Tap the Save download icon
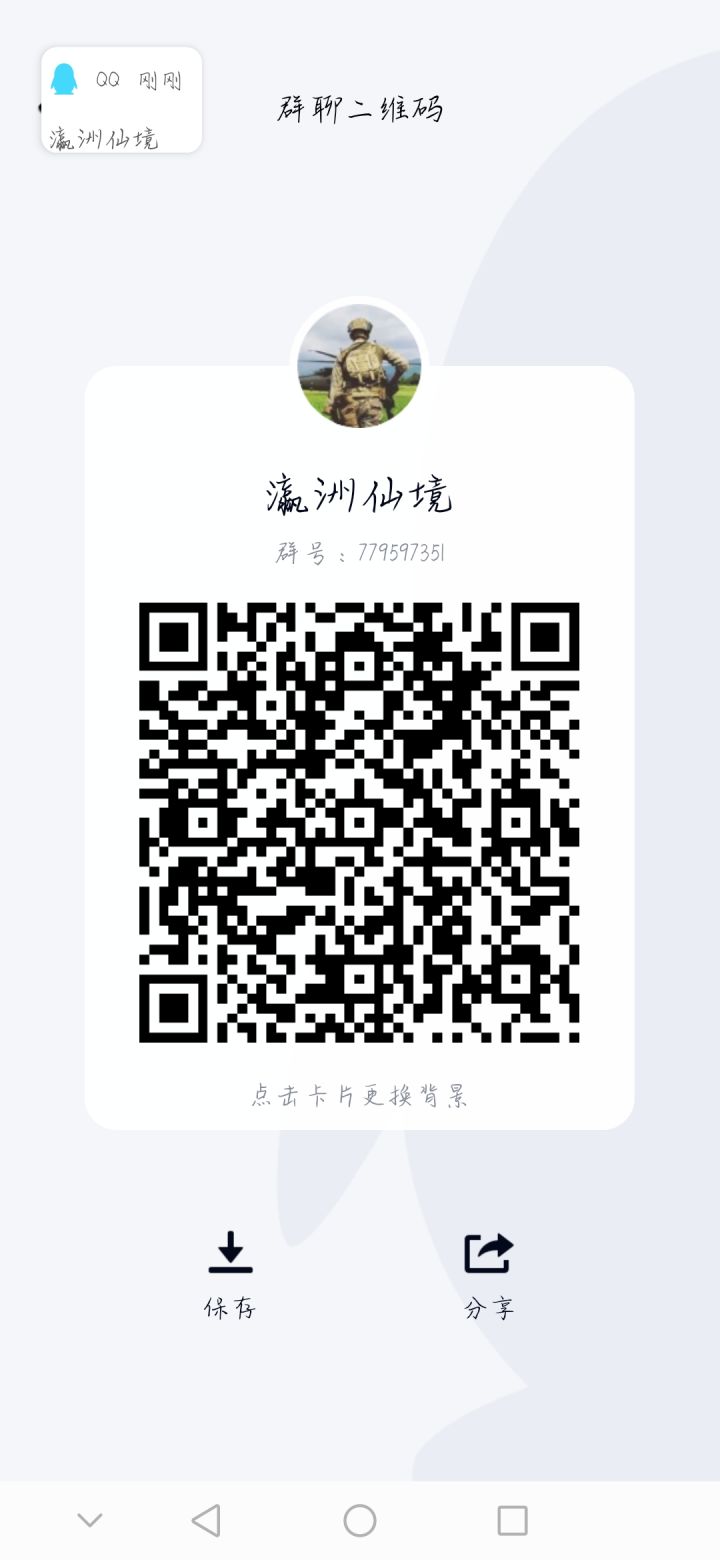Viewport: 720px width, 1560px height. coord(228,1251)
